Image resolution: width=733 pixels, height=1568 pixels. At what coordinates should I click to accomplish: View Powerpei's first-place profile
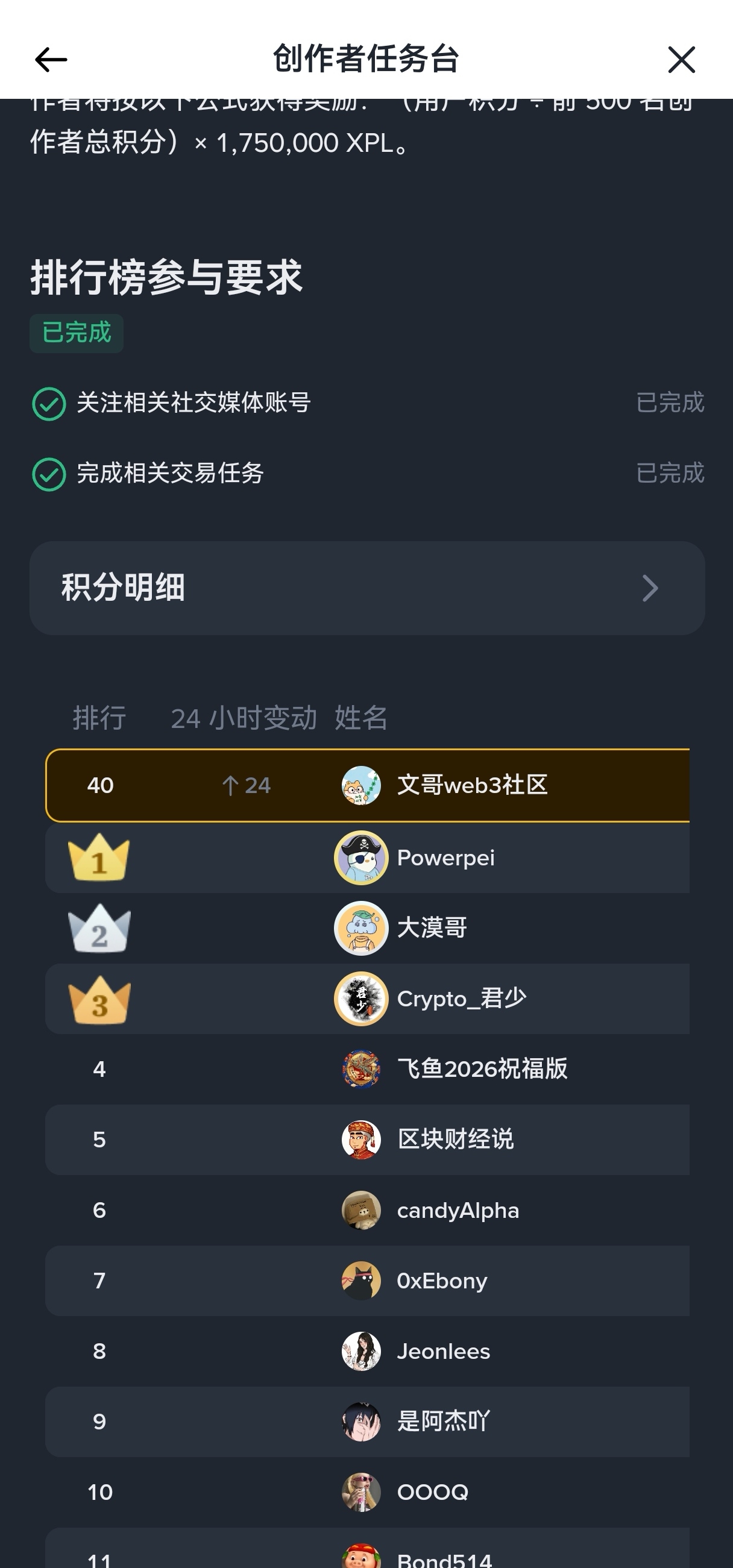(445, 858)
